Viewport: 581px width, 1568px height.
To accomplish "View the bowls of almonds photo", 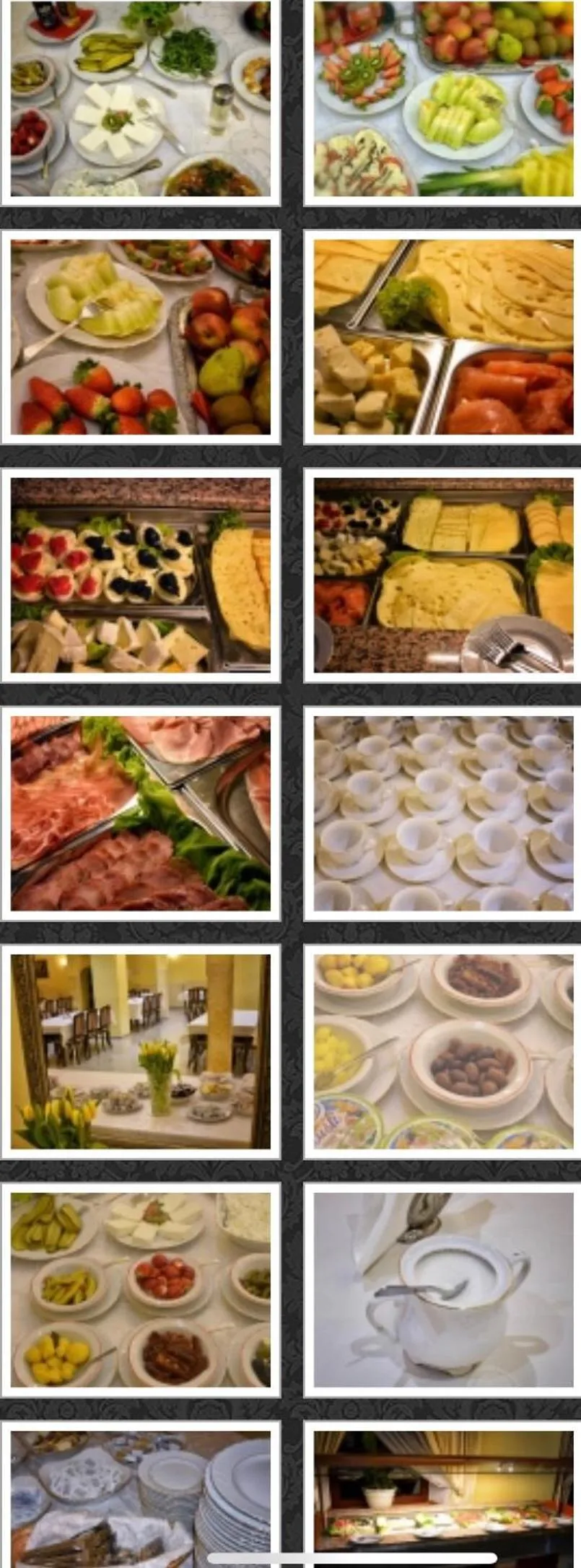I will 443,1051.
